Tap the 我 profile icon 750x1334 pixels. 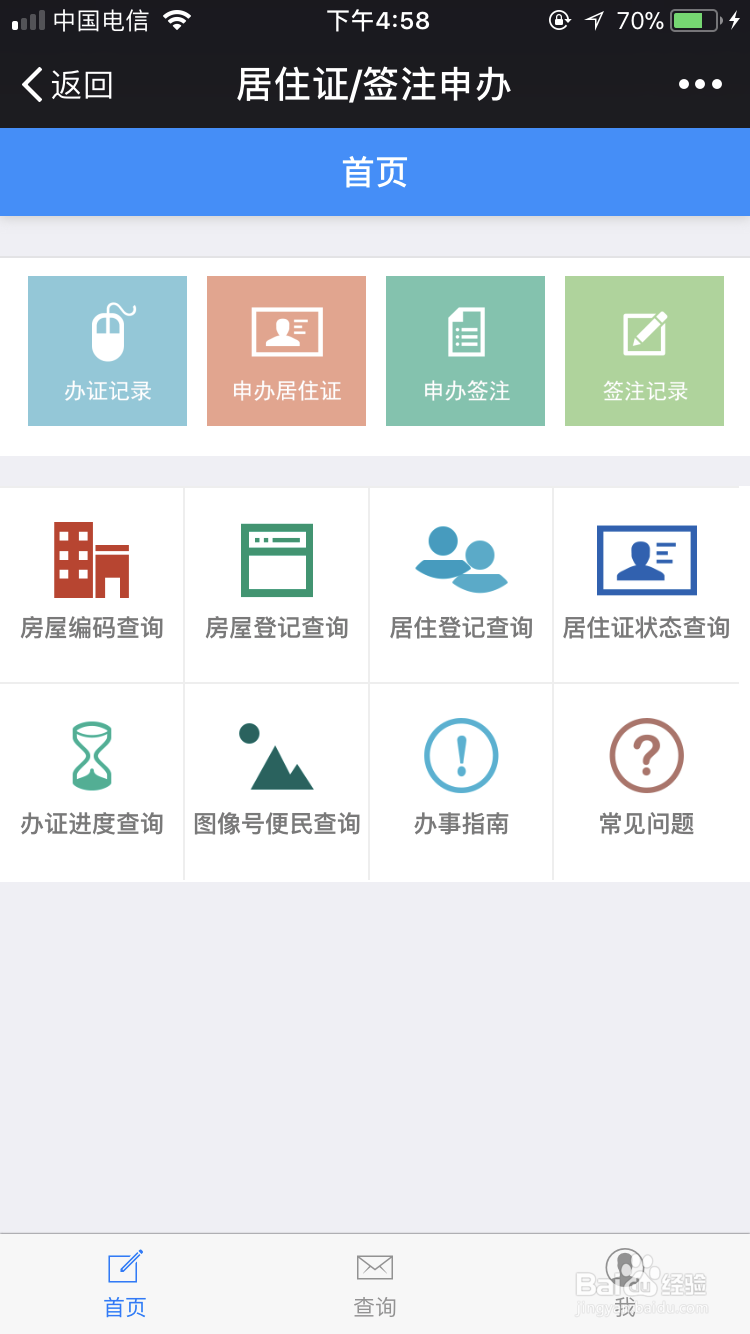pyautogui.click(x=624, y=1284)
